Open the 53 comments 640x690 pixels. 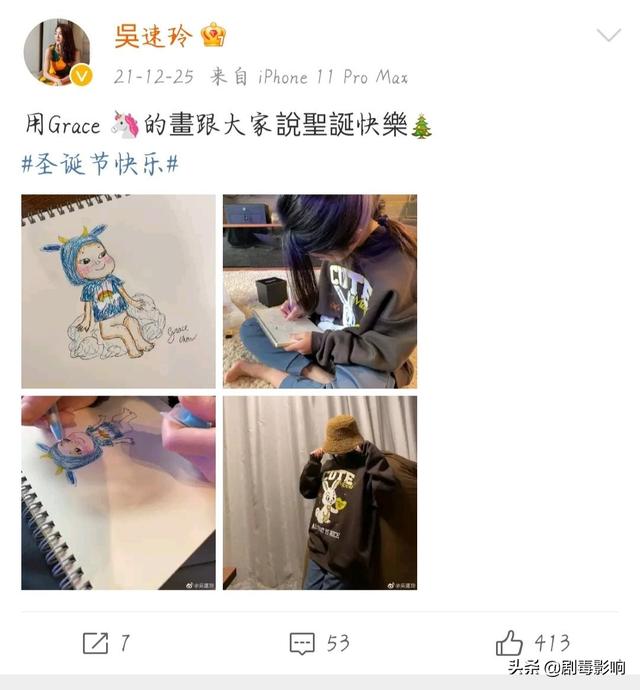tap(319, 643)
